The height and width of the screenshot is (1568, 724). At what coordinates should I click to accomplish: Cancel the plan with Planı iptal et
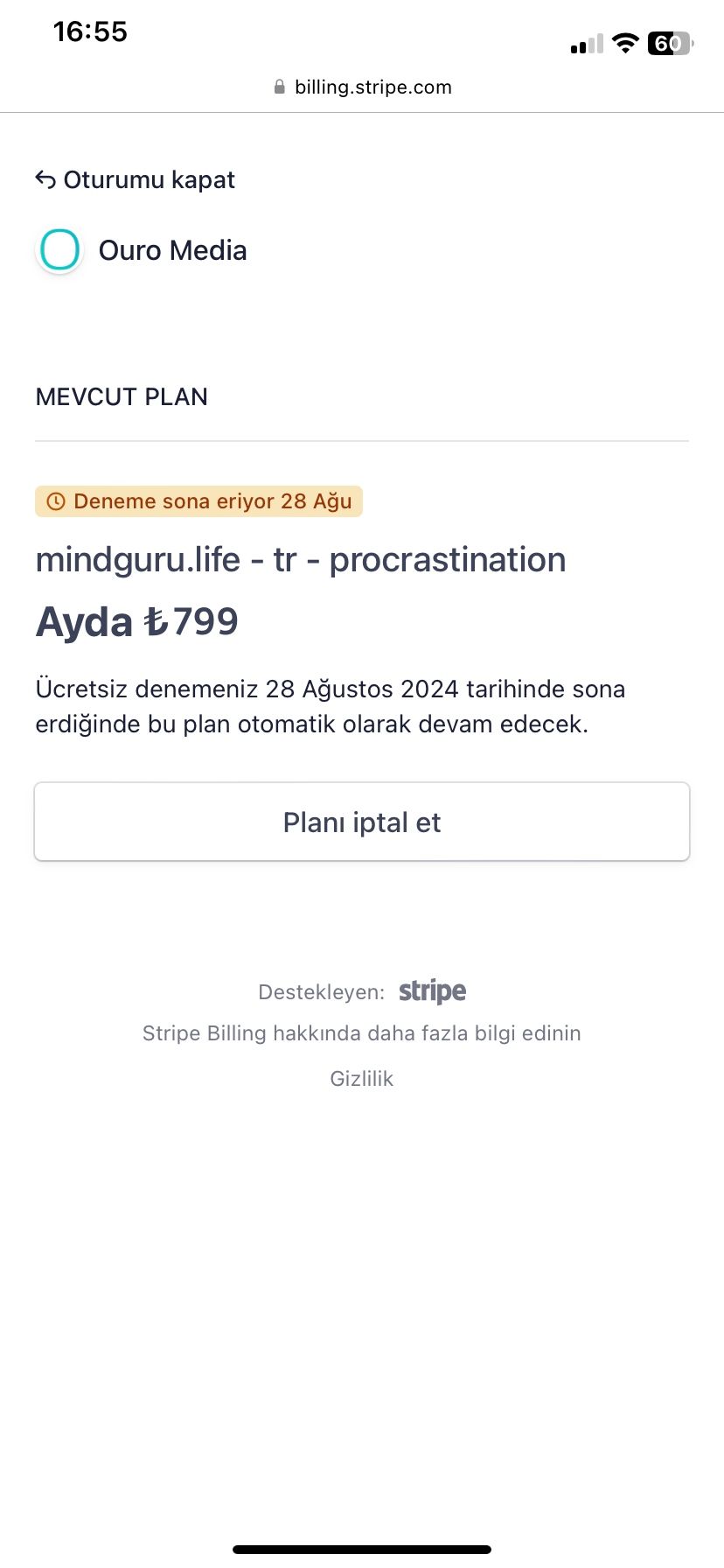coord(362,822)
